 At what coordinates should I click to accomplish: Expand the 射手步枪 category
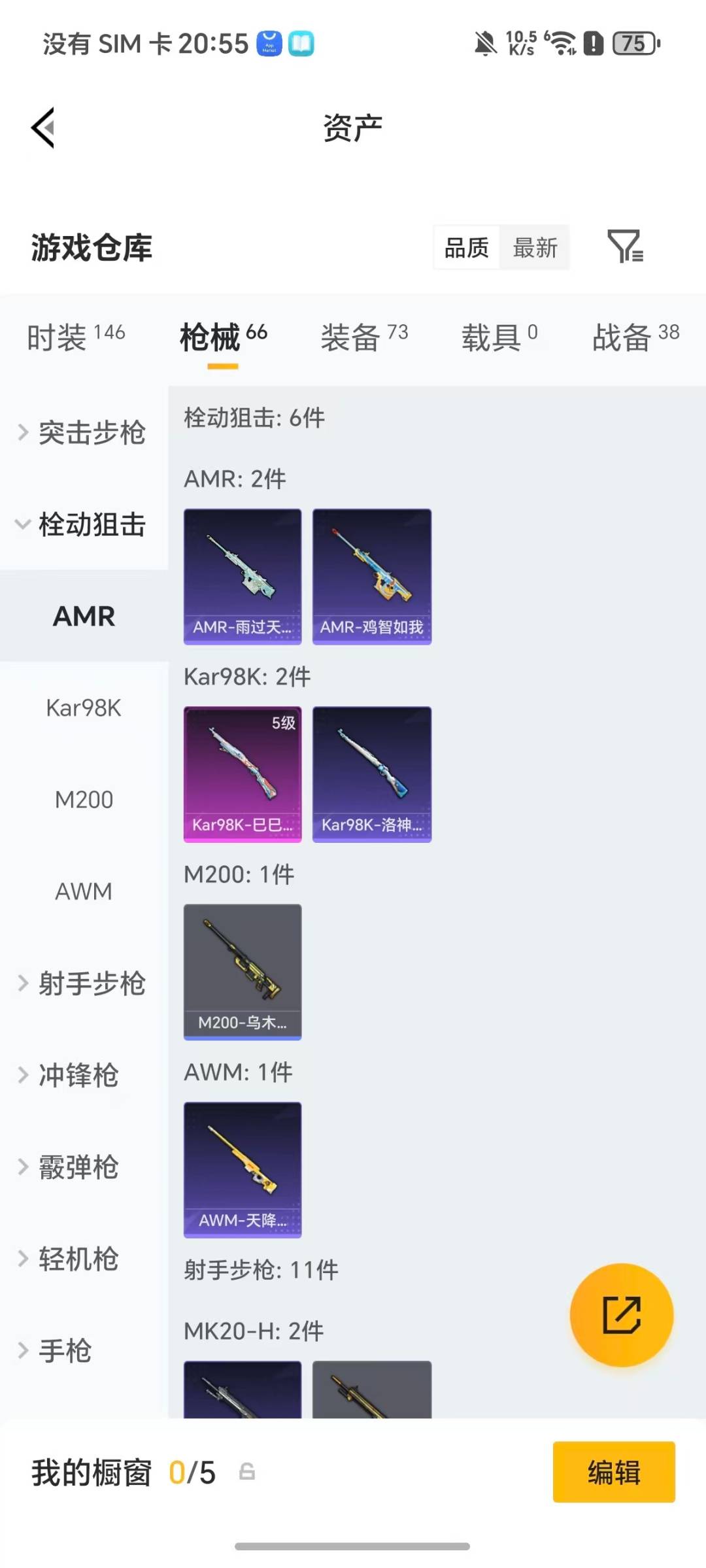click(92, 983)
